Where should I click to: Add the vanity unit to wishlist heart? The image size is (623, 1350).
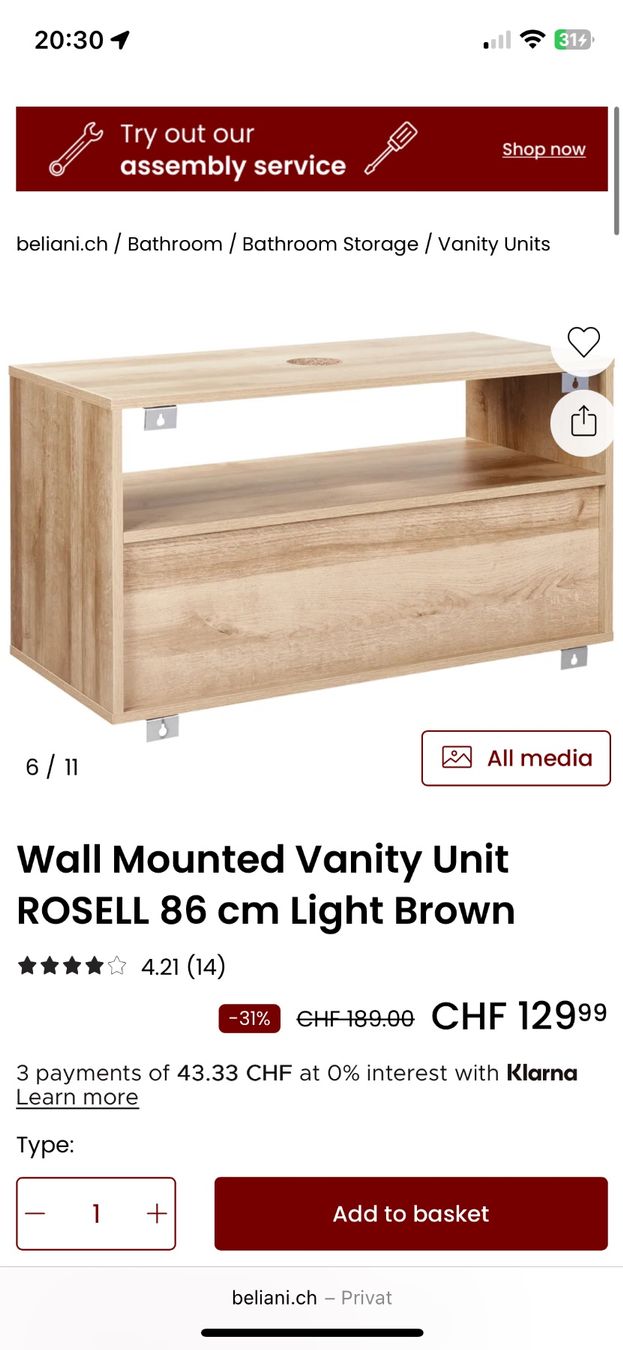[583, 342]
